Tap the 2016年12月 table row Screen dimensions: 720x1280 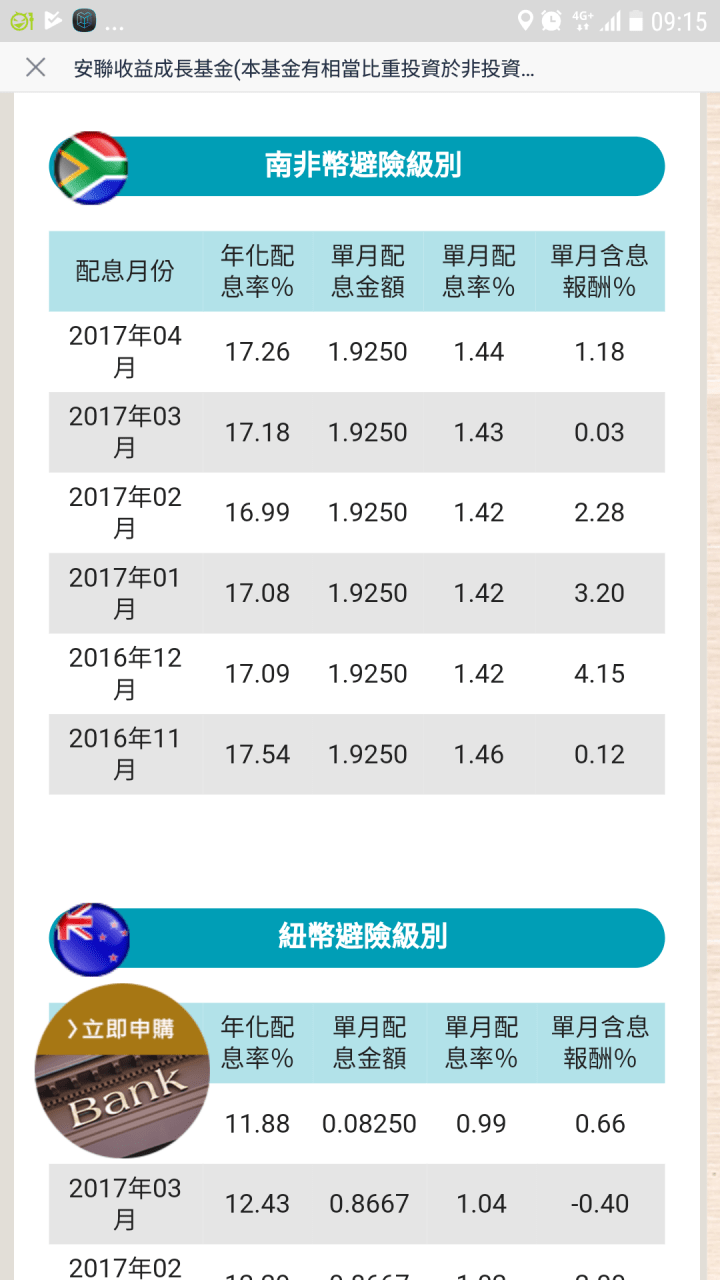click(360, 673)
